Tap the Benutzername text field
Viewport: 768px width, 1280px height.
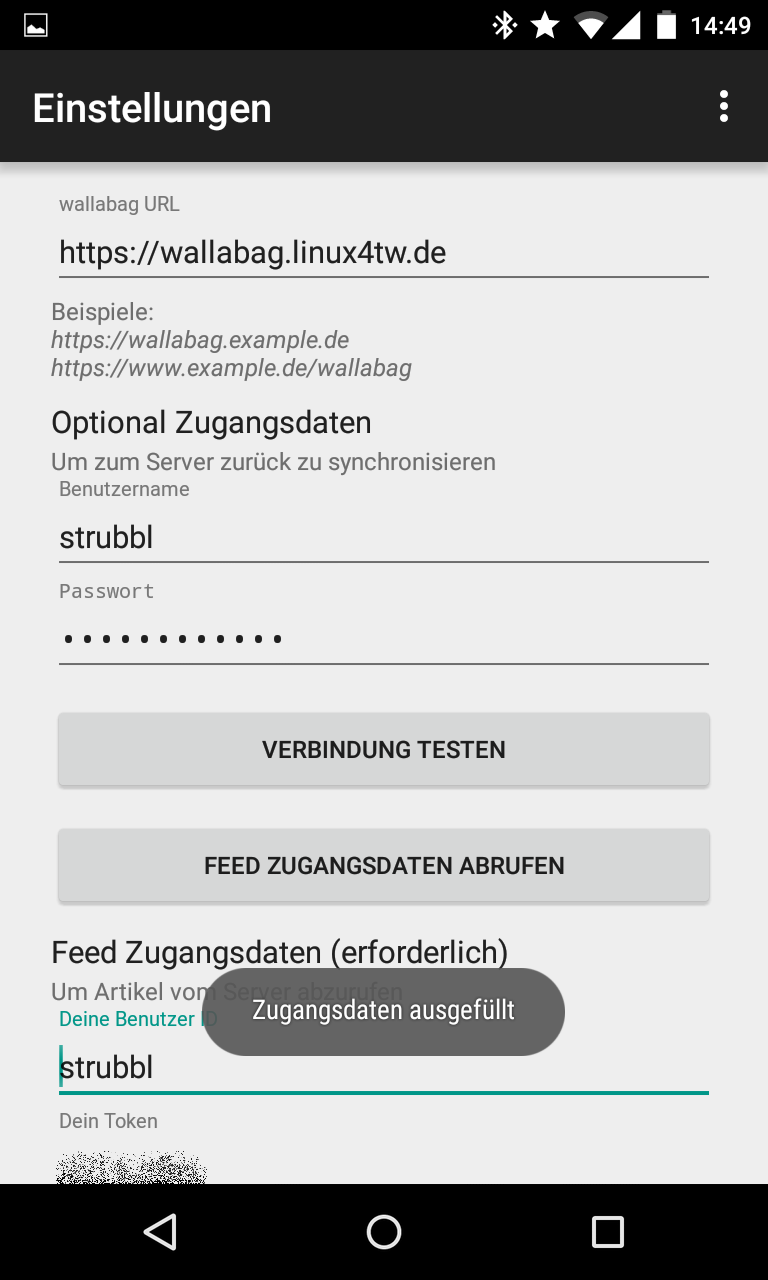point(384,538)
